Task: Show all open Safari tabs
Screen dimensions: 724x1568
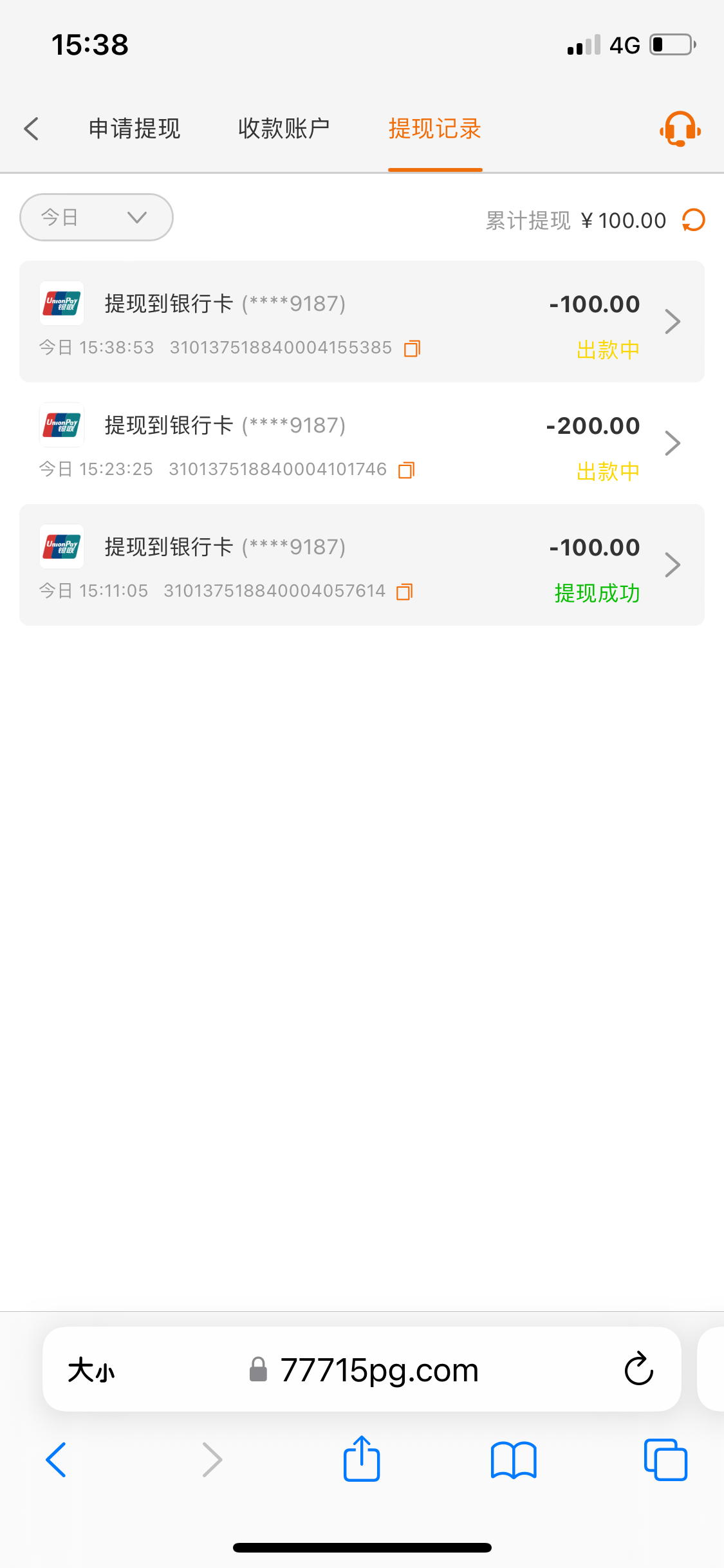Action: [x=665, y=1460]
